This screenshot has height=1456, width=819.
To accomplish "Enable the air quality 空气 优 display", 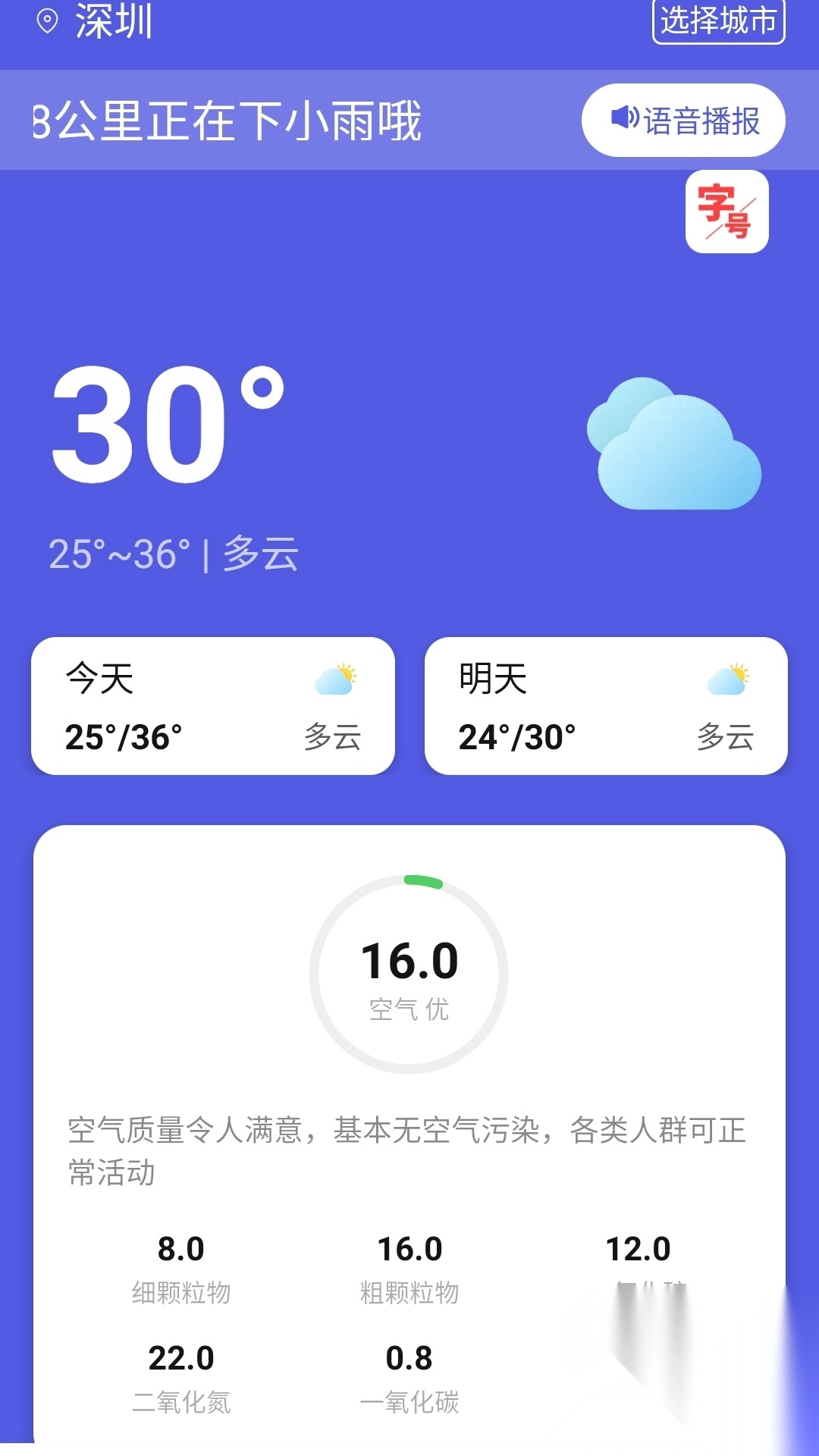I will pos(409,1009).
